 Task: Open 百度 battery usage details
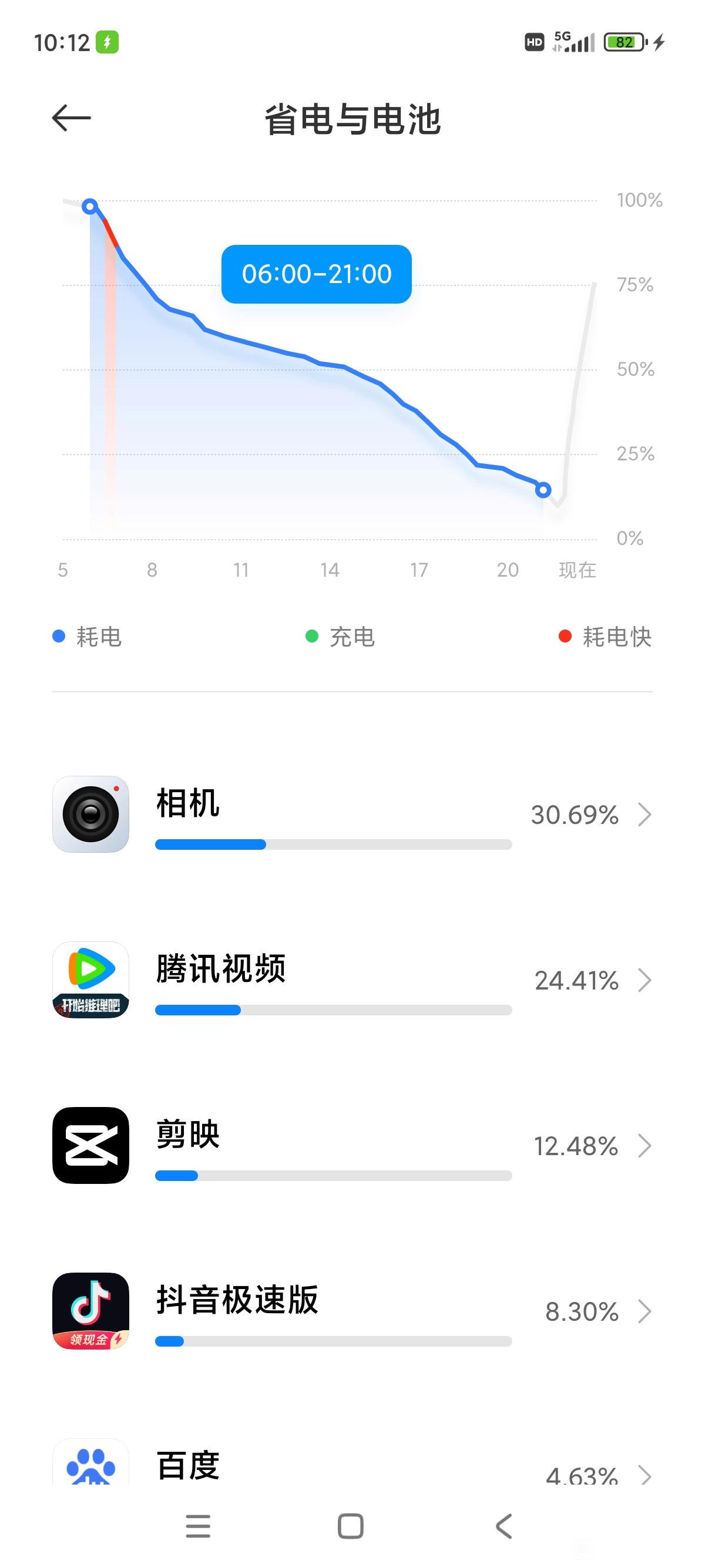[x=352, y=1464]
